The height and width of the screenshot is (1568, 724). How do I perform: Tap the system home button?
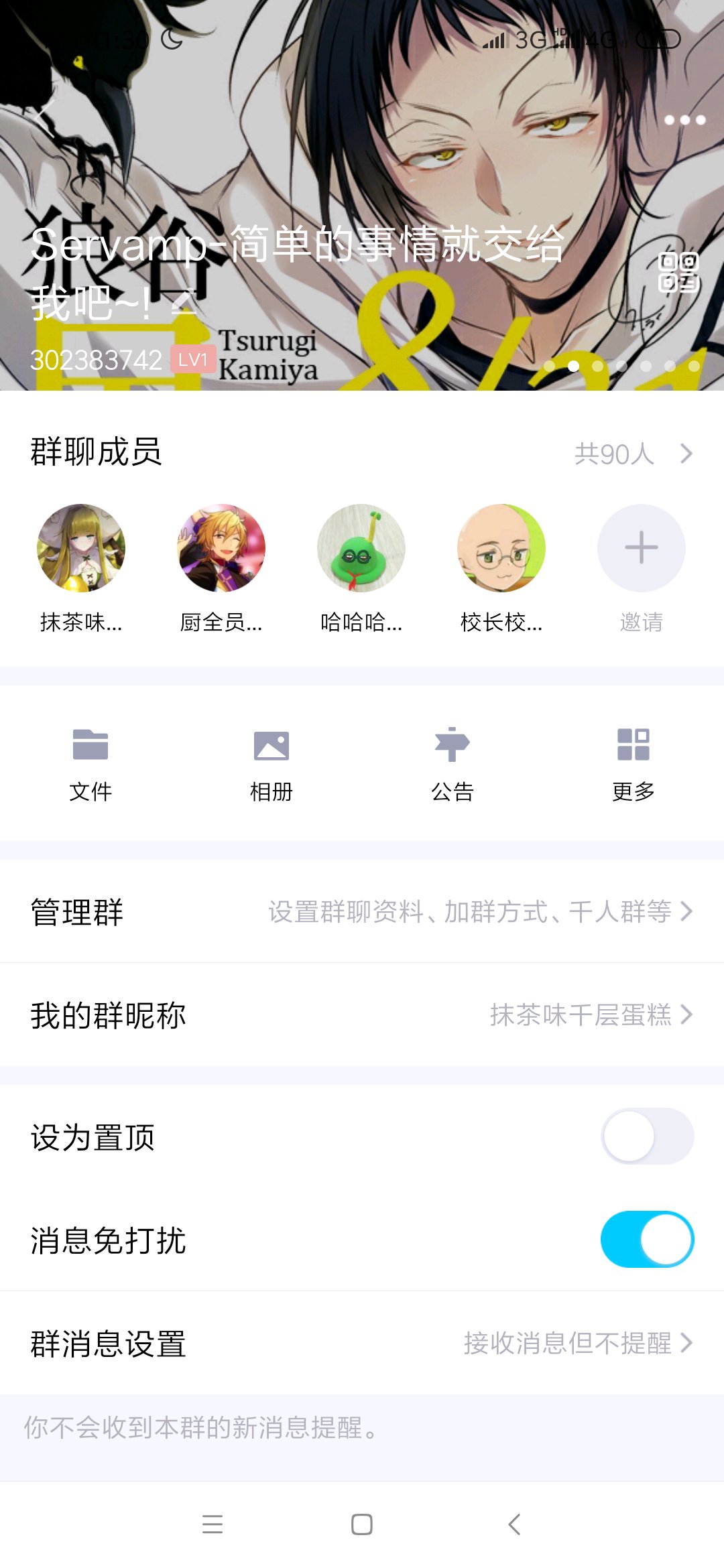[x=362, y=1524]
